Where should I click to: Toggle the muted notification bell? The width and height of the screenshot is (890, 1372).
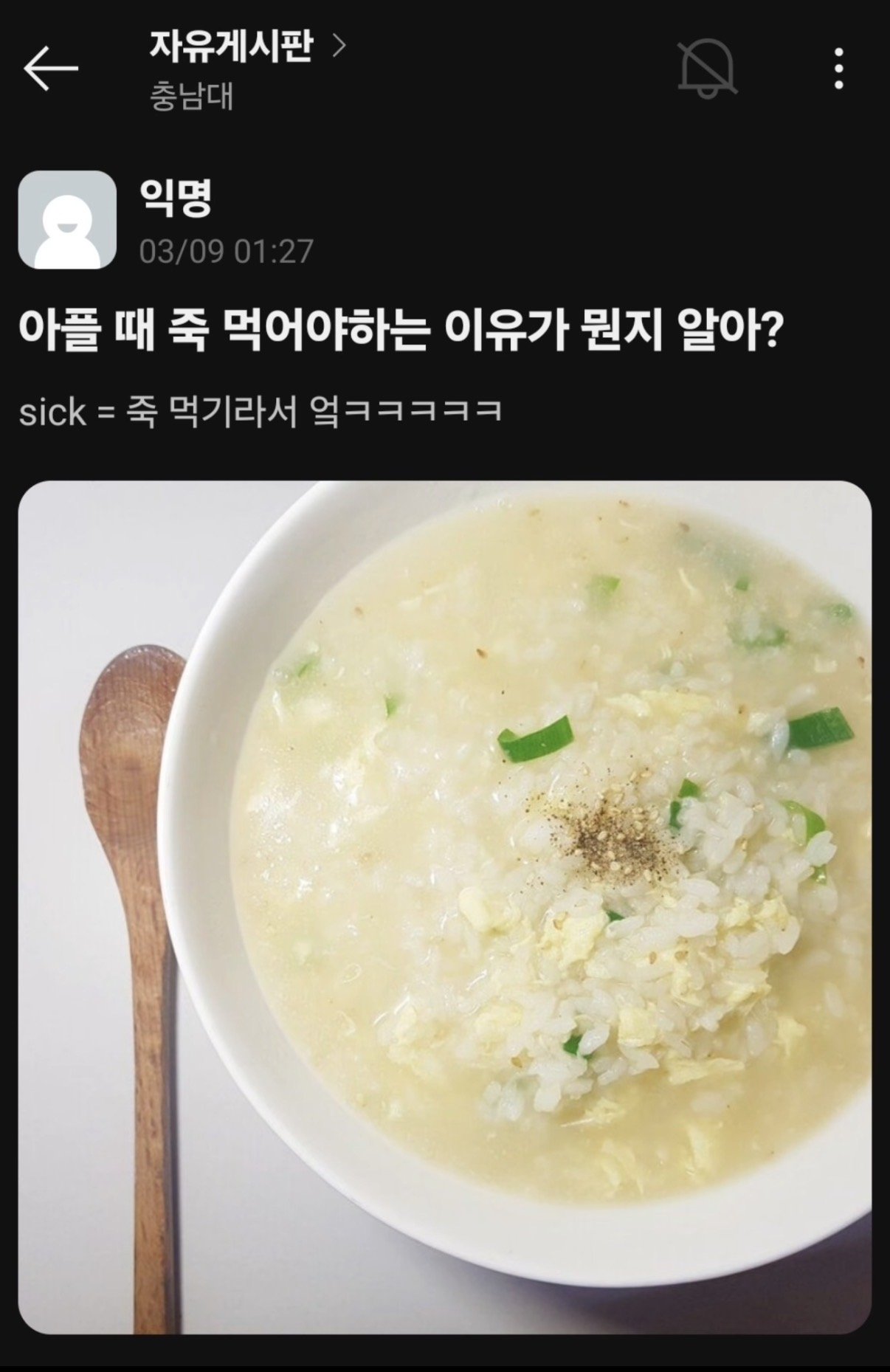707,69
